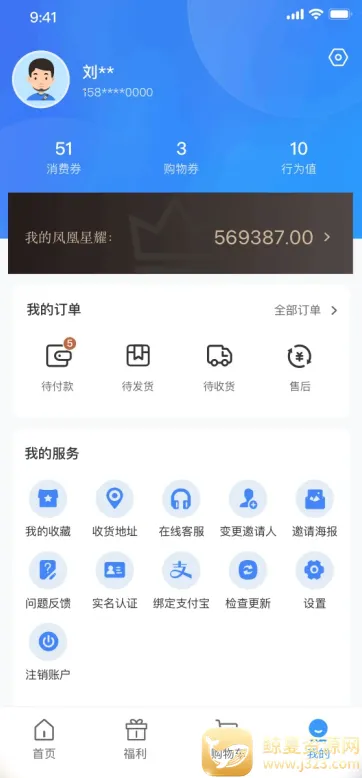Open the 我的凤凰星耀 balance banner

coord(181,233)
